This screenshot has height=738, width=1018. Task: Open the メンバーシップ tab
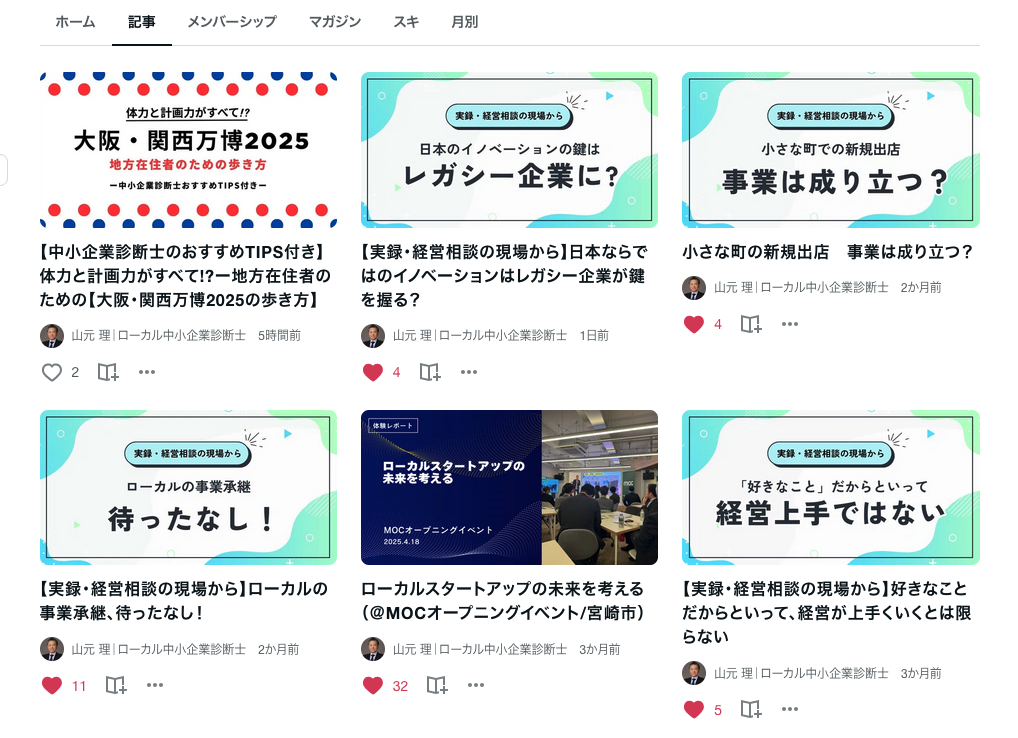click(x=231, y=21)
